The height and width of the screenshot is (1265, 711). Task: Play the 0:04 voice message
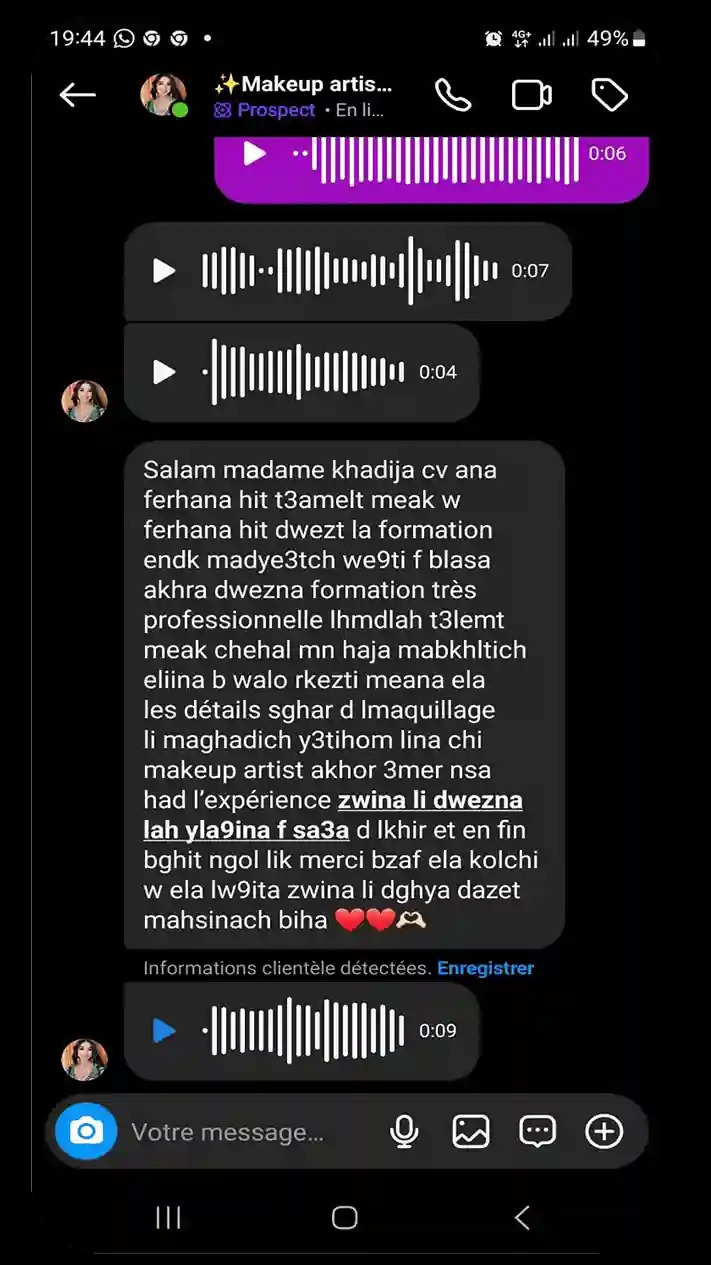[x=164, y=372]
